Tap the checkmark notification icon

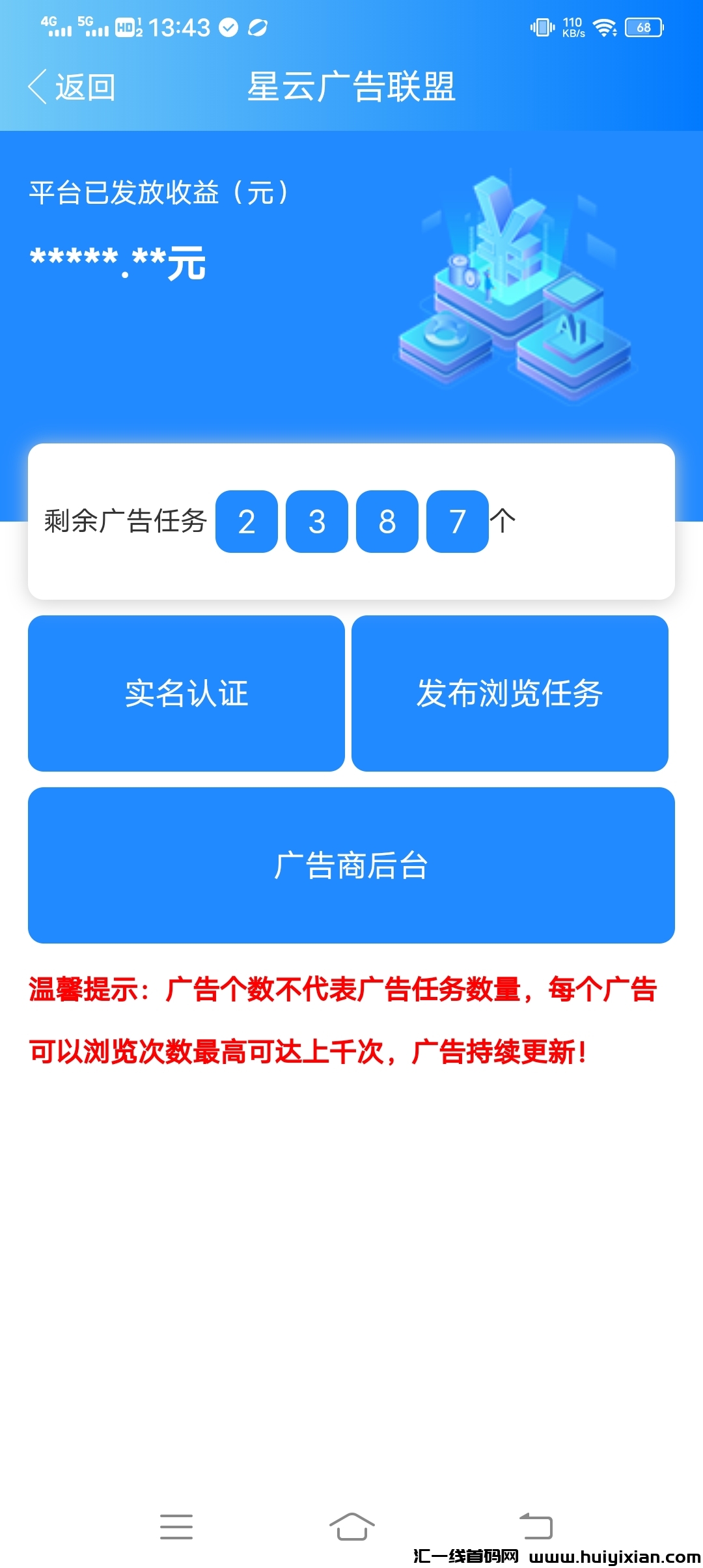pyautogui.click(x=227, y=27)
